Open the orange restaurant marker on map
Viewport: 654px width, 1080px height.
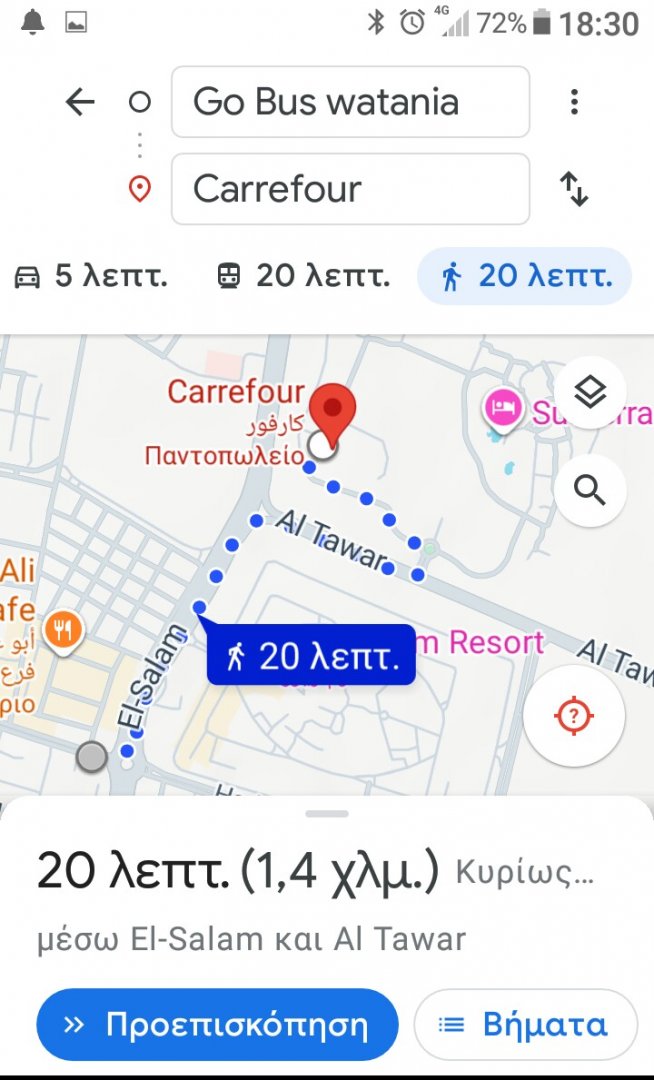point(64,630)
